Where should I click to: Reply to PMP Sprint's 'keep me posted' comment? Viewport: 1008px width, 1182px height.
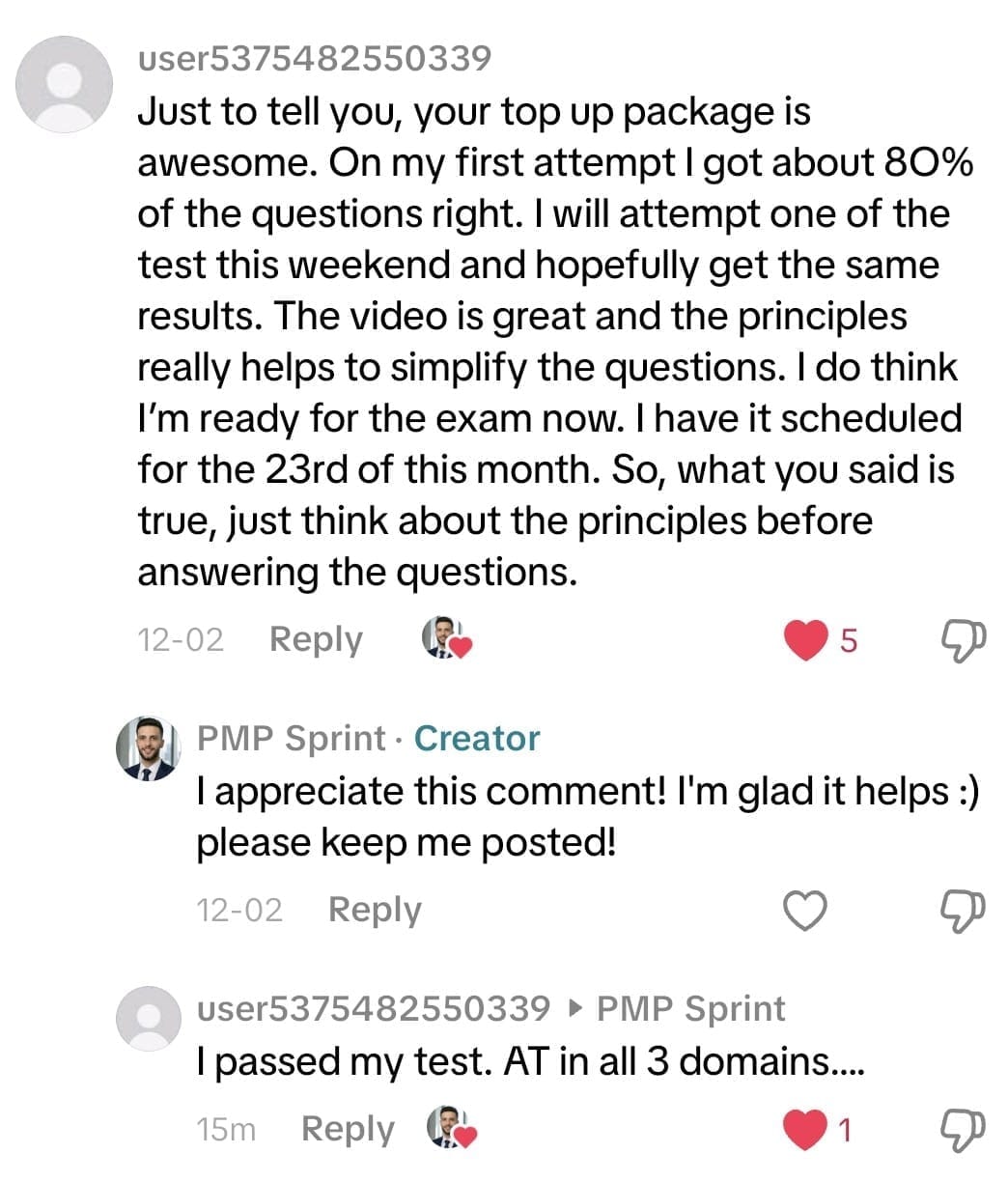pos(375,910)
